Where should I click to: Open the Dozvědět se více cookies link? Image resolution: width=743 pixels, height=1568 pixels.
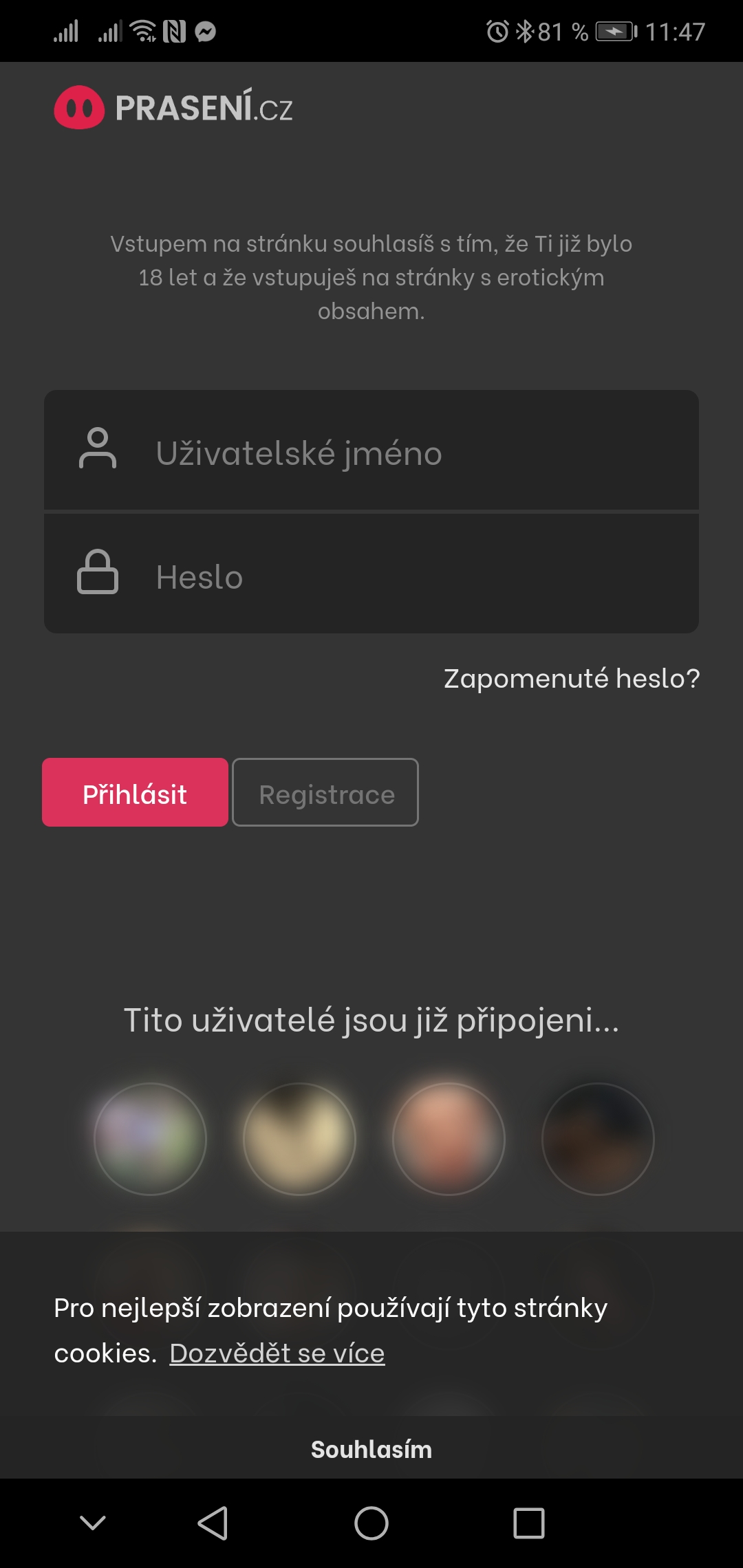tap(277, 1353)
